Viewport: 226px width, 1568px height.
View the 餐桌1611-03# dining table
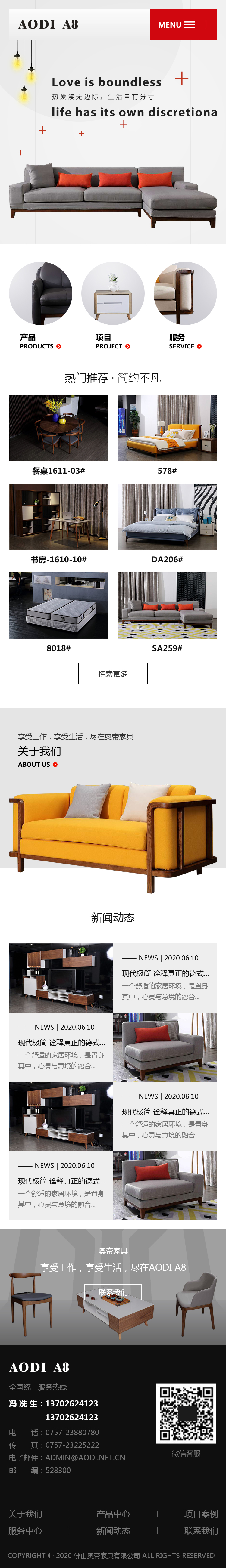point(58,428)
